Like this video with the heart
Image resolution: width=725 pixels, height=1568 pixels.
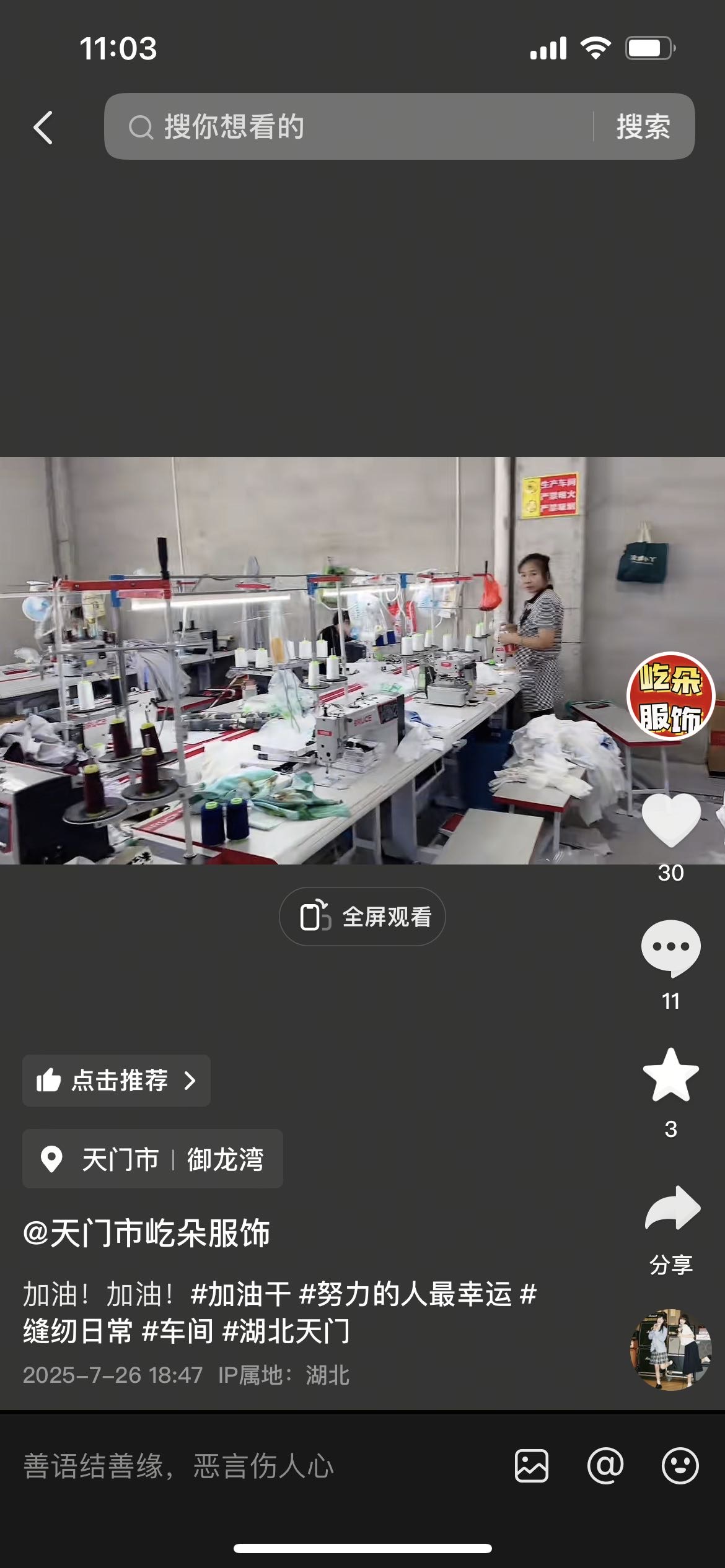tap(670, 820)
